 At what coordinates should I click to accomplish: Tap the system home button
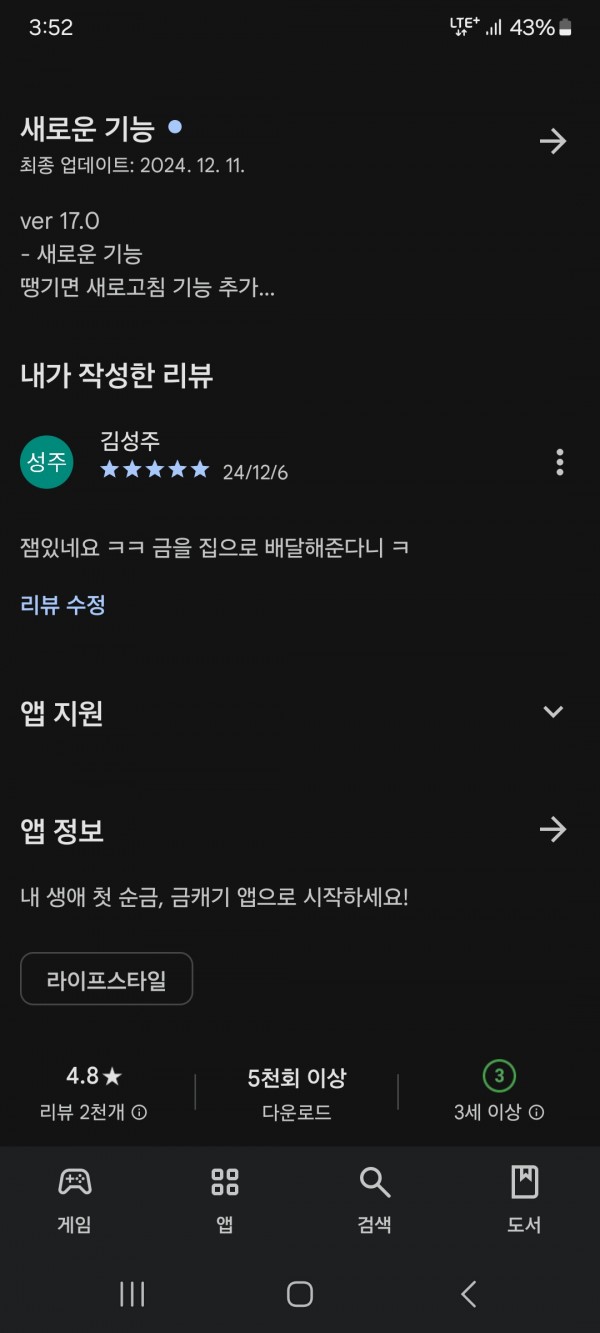pos(300,1294)
